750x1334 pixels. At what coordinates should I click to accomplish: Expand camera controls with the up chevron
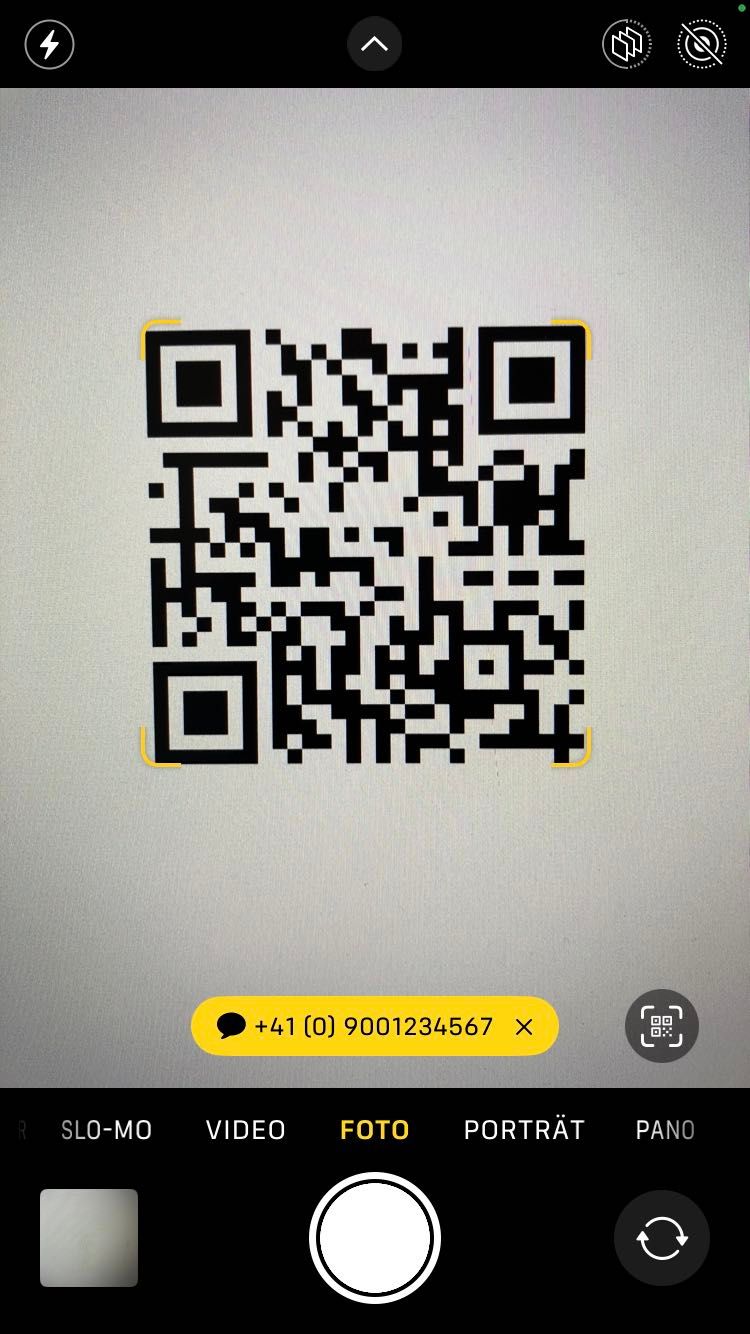point(374,44)
